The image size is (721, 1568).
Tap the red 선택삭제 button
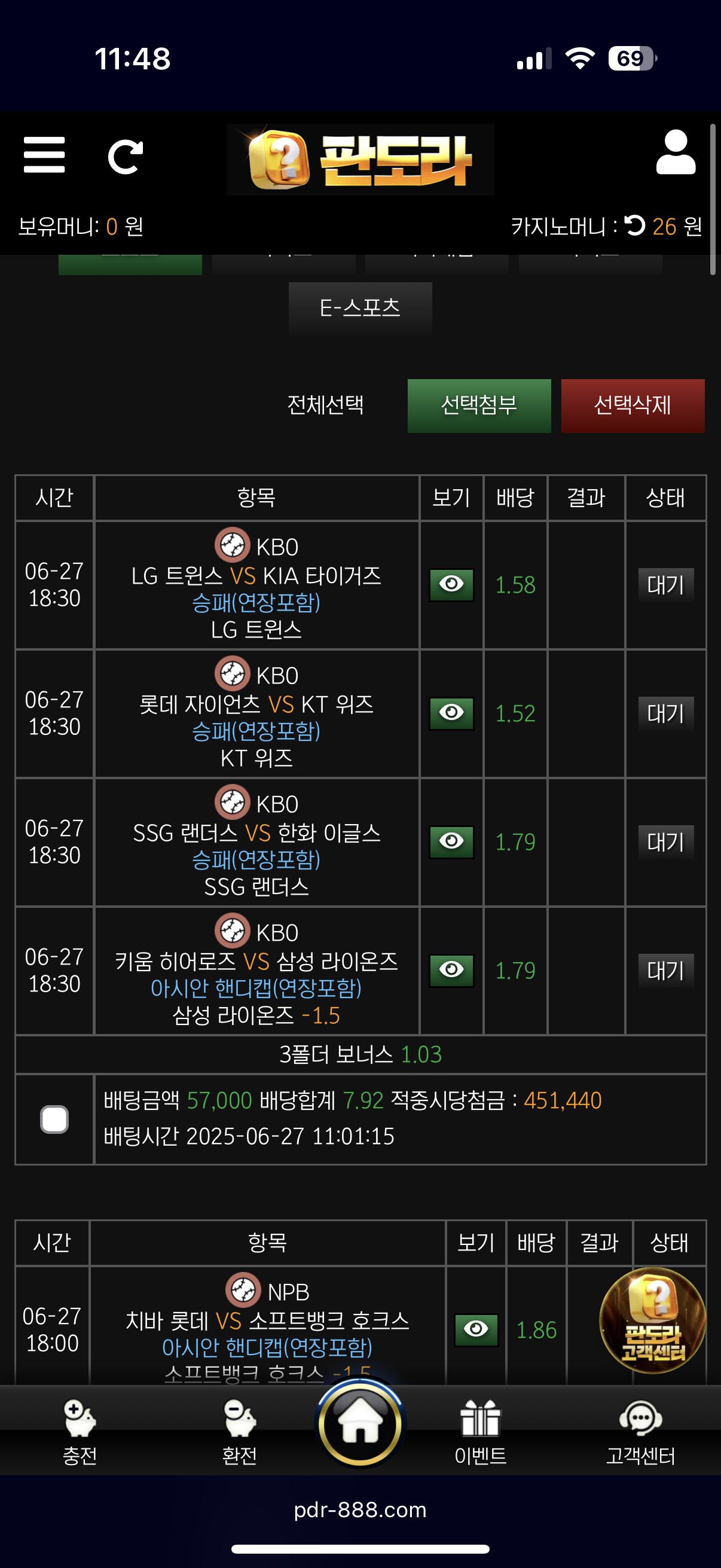tap(632, 405)
